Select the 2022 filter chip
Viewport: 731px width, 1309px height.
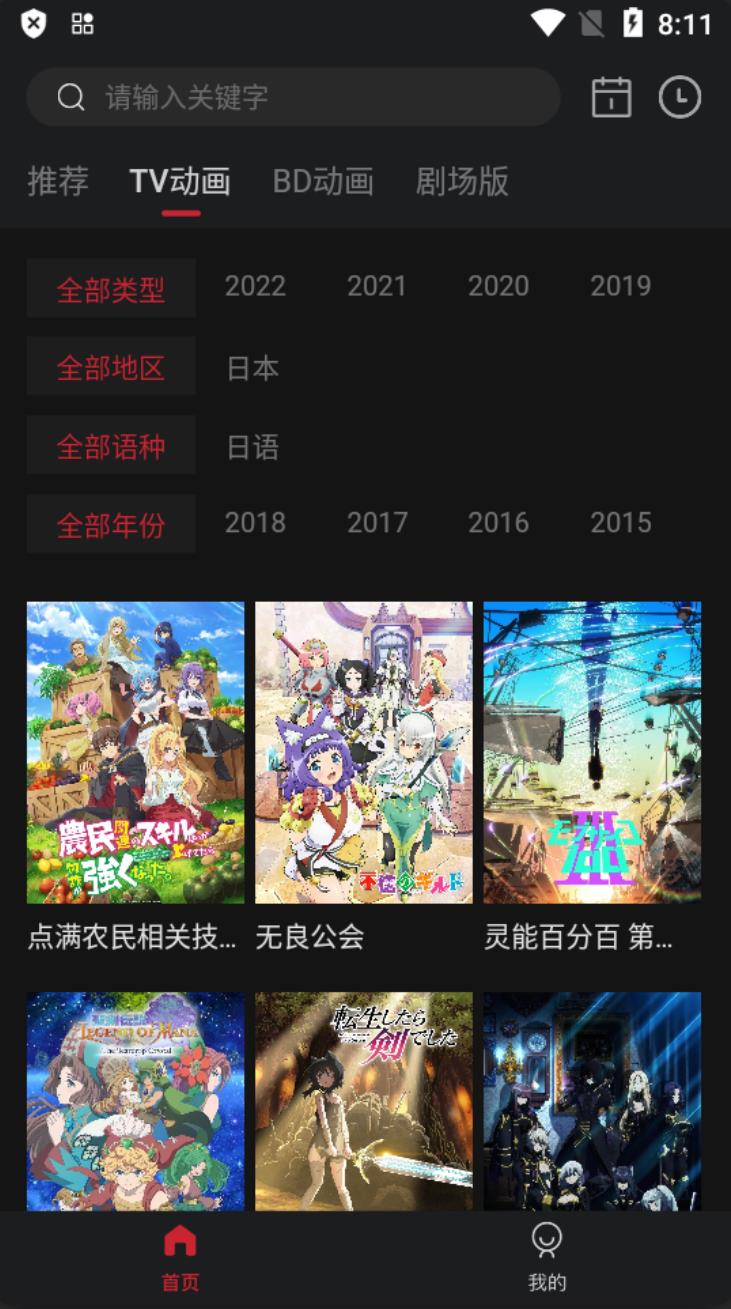click(x=255, y=286)
